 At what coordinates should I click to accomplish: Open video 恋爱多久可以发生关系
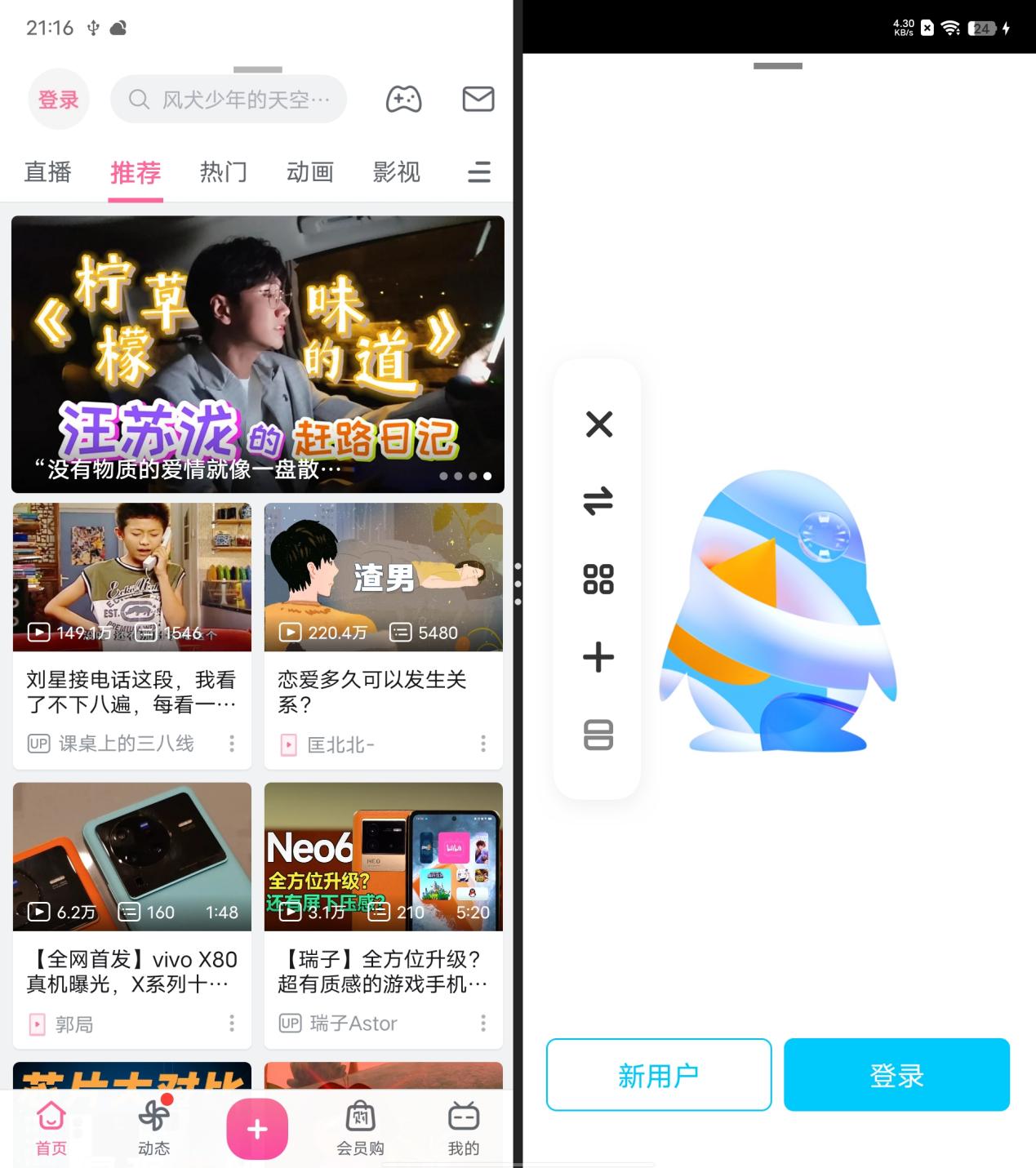pos(383,635)
